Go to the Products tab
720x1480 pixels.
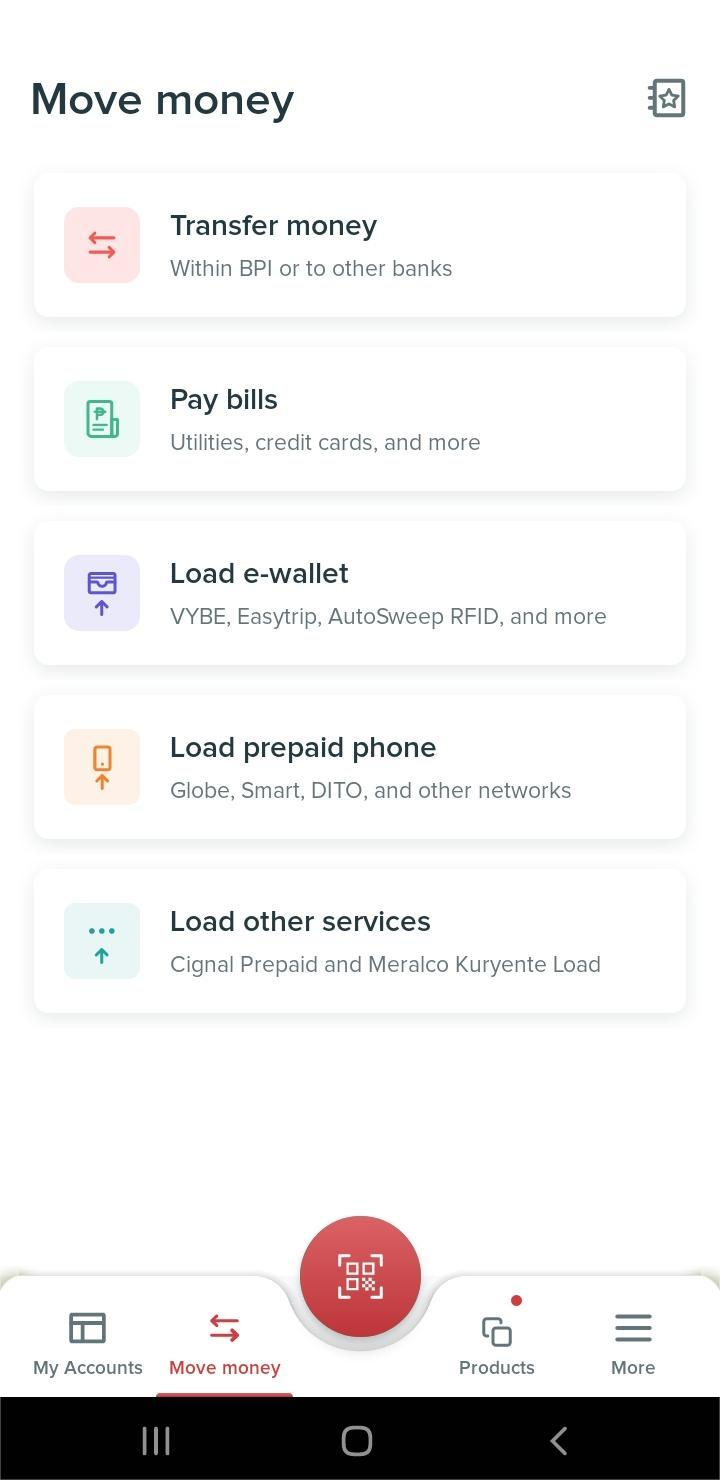[497, 1343]
